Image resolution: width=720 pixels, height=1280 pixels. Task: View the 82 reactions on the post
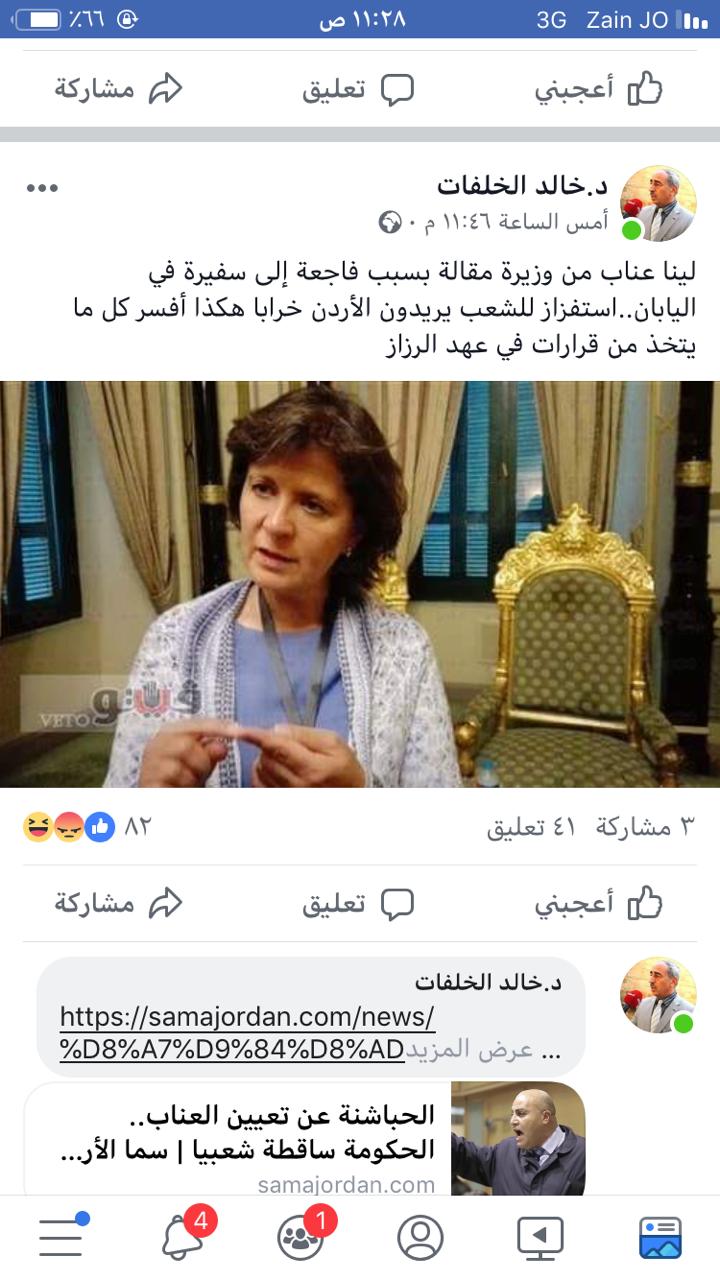point(86,827)
